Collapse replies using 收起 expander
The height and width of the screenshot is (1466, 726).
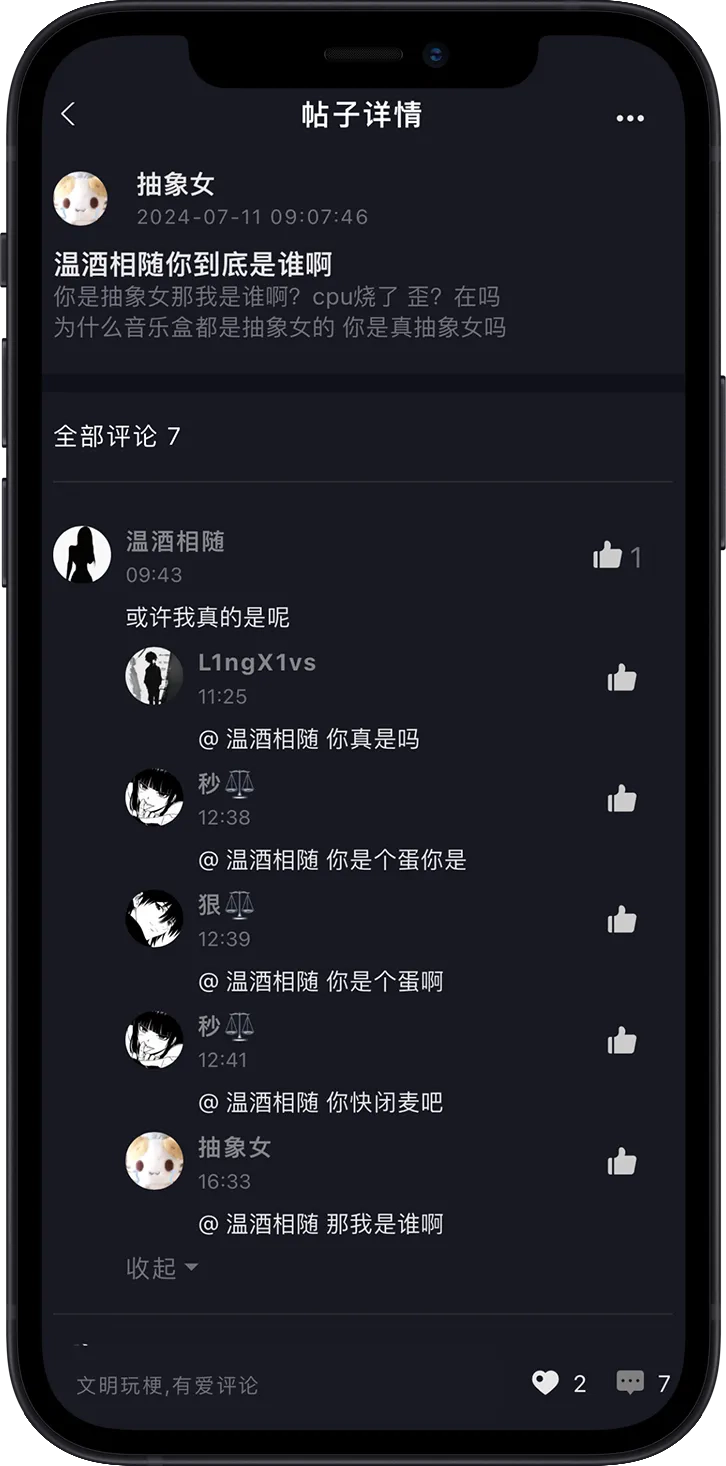pyautogui.click(x=151, y=1268)
